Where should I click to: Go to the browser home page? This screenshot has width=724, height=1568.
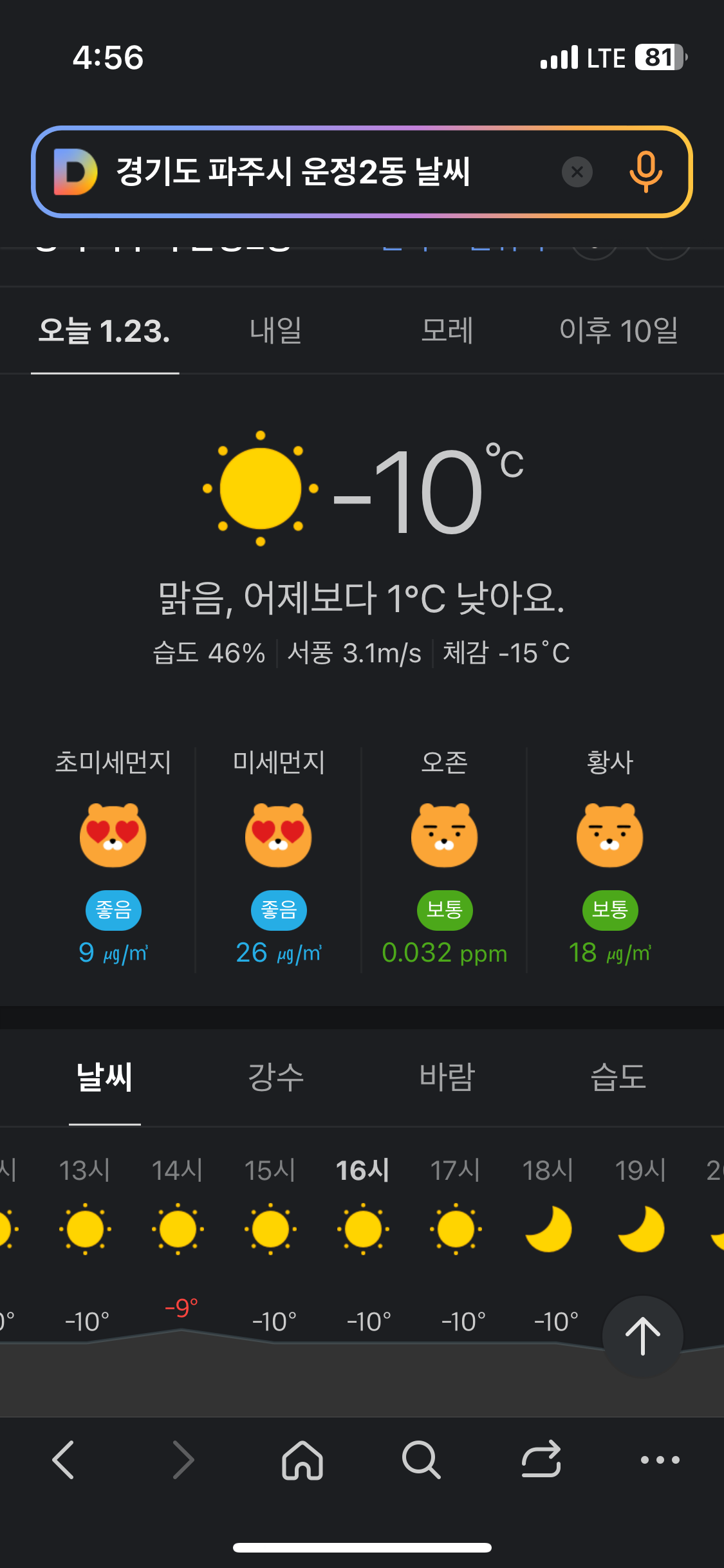(x=302, y=1460)
